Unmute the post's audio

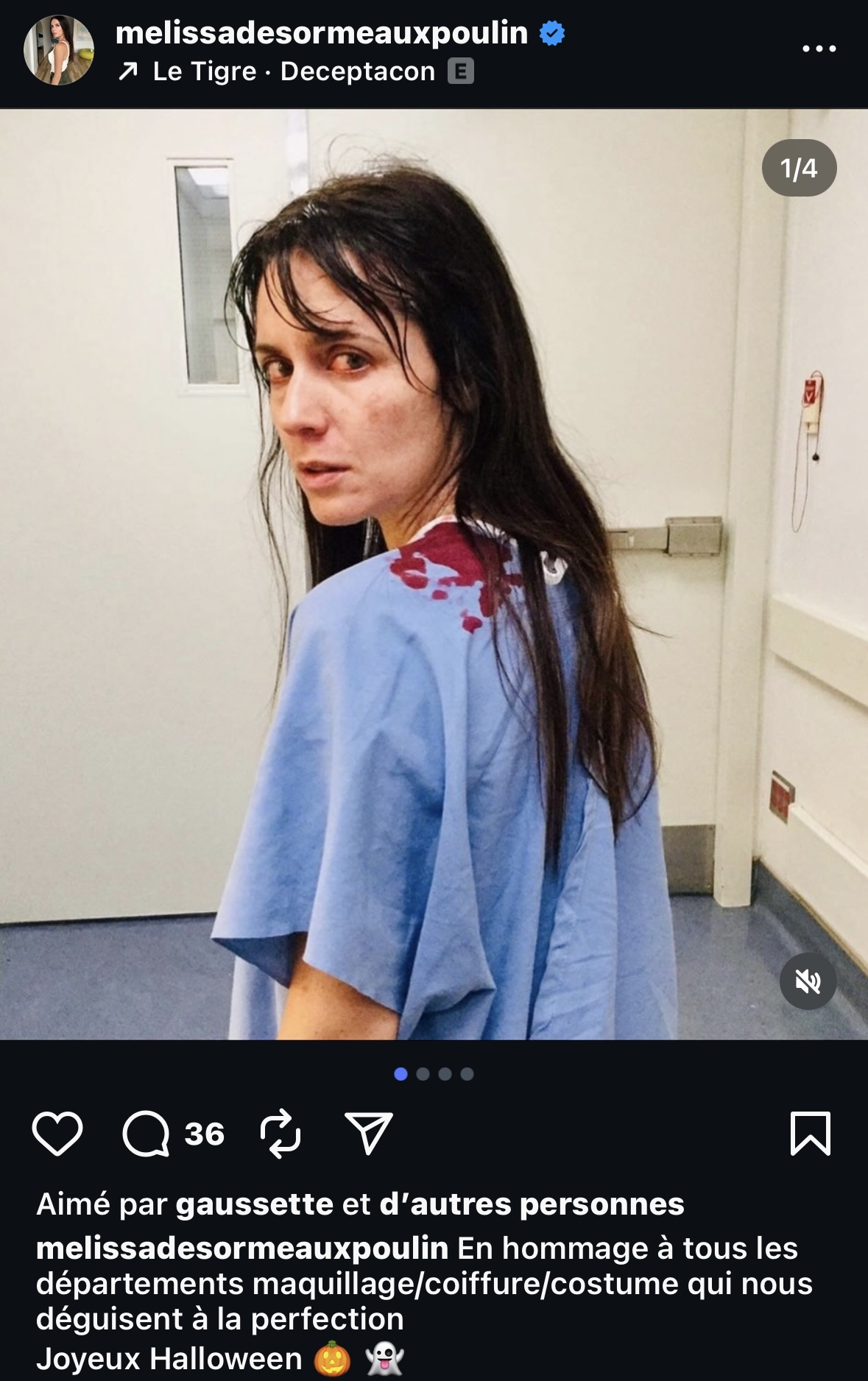pos(808,981)
